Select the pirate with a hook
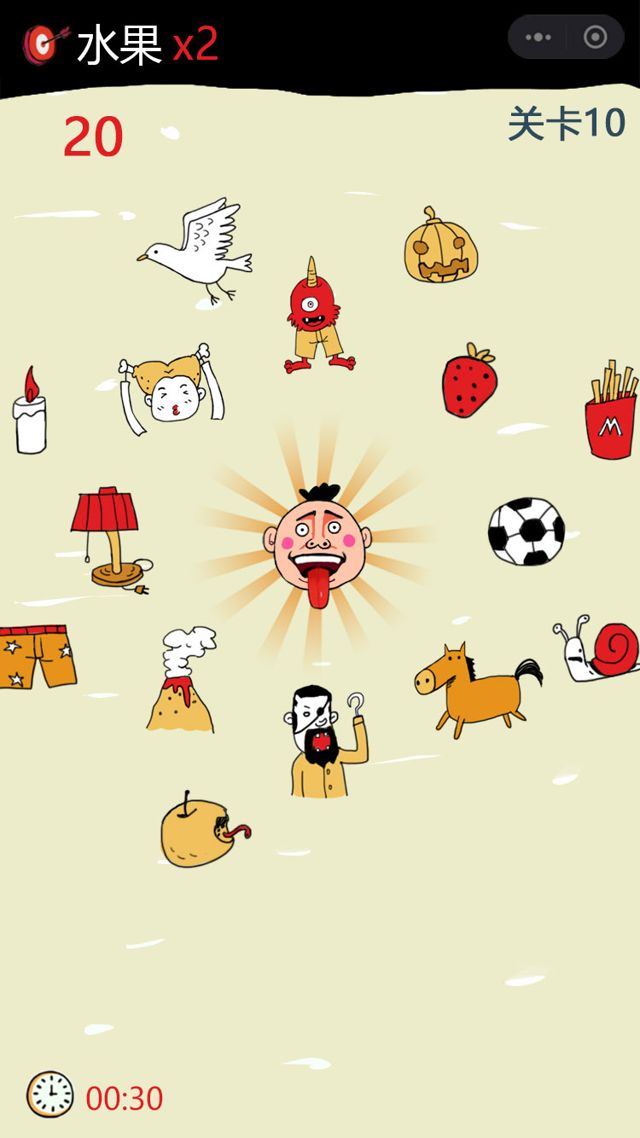Viewport: 640px width, 1138px height. pos(320,741)
